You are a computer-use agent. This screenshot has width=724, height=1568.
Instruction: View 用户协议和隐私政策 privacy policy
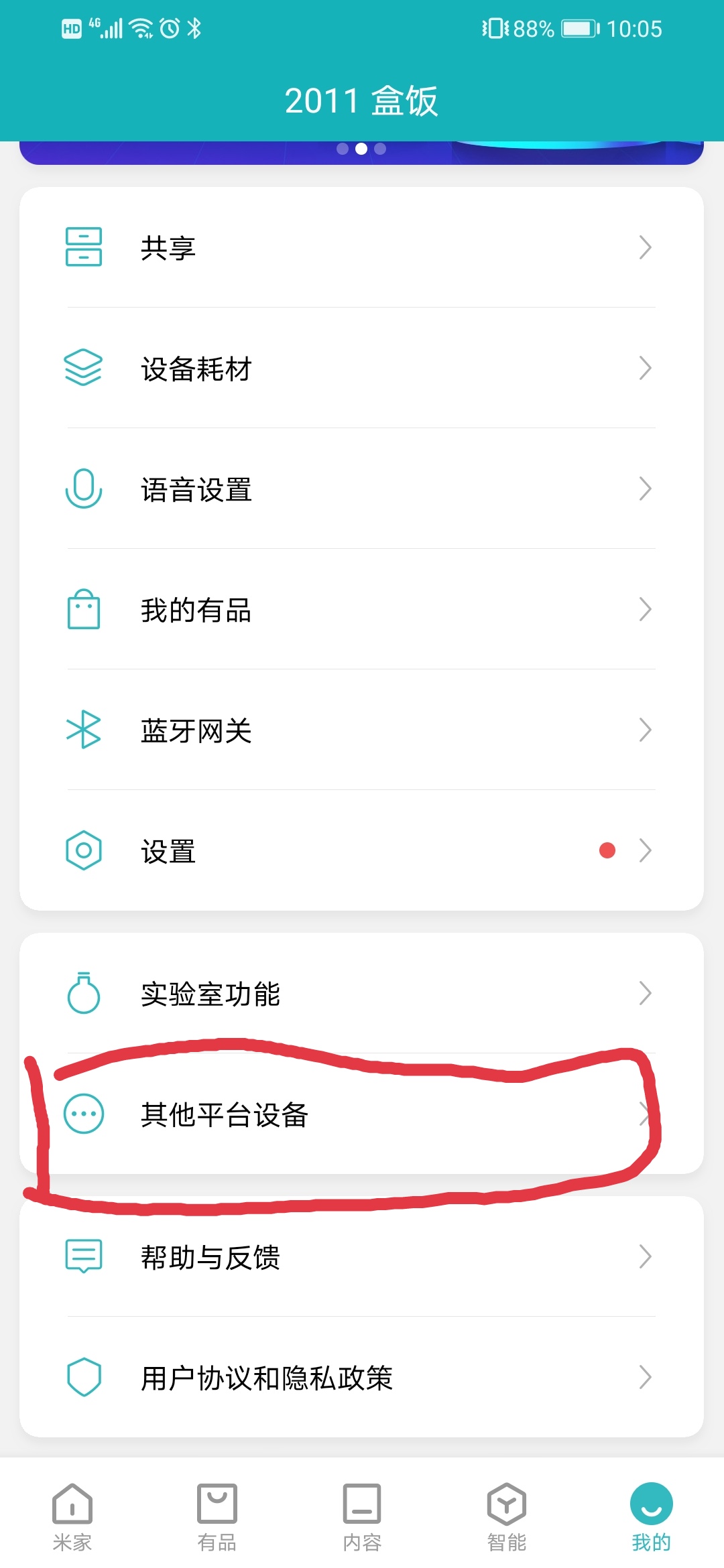361,1377
